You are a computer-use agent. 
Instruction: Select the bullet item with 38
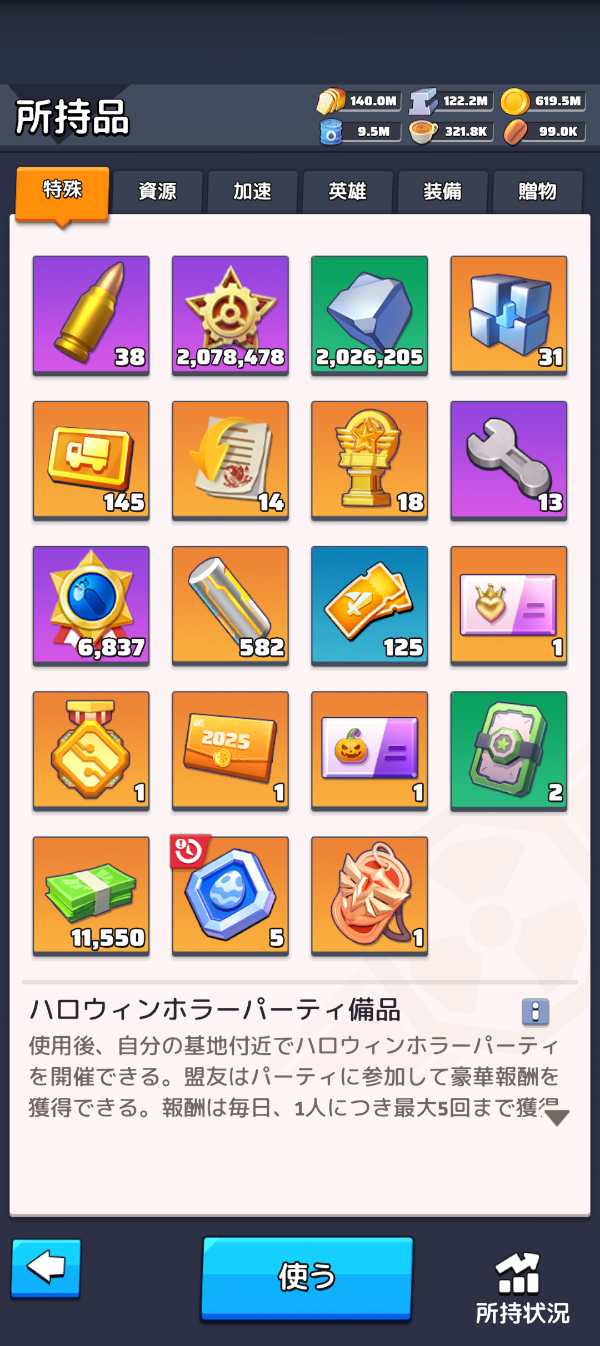[x=91, y=314]
